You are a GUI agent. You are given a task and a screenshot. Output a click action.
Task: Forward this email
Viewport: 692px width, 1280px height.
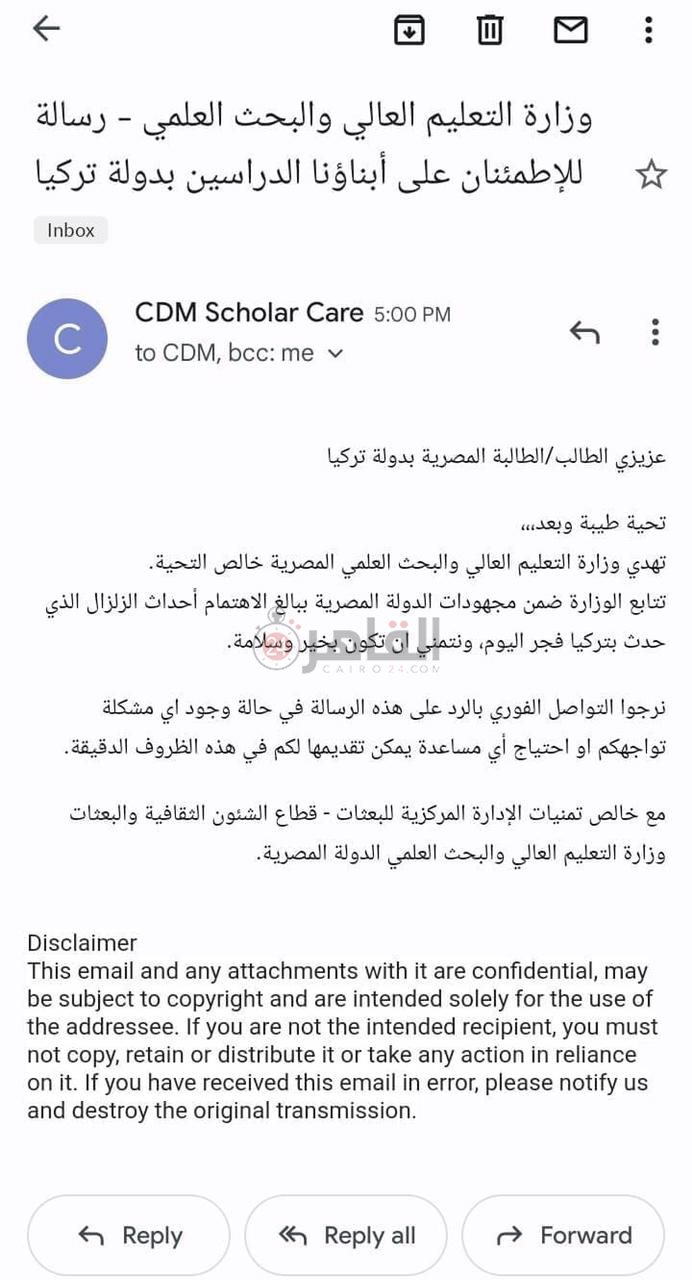coord(565,1236)
